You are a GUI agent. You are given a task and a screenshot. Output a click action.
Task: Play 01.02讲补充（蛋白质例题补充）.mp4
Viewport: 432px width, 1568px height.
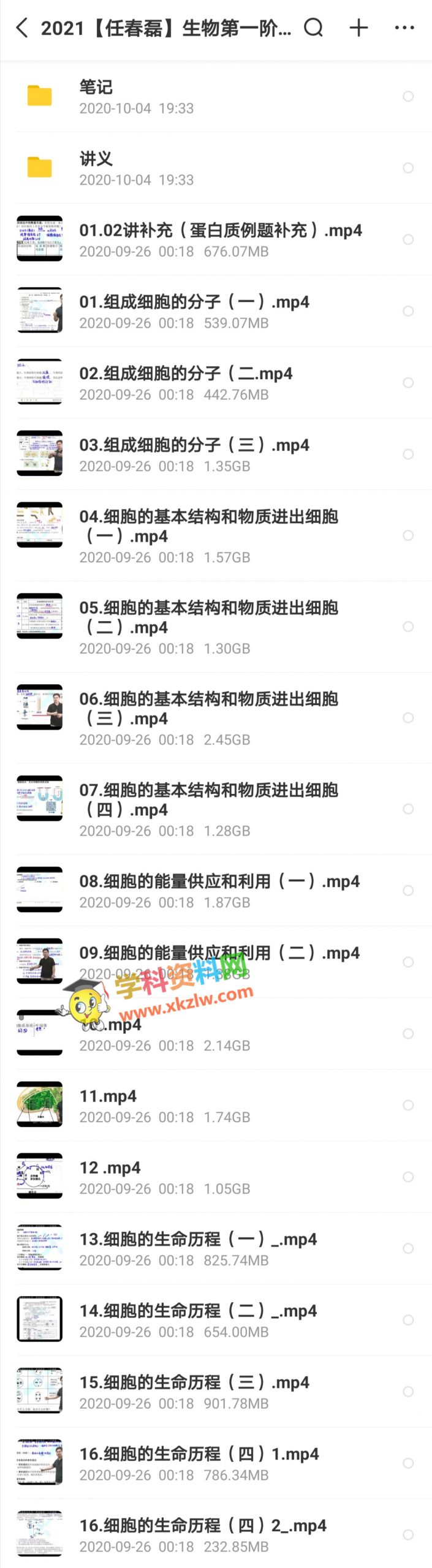point(221,231)
